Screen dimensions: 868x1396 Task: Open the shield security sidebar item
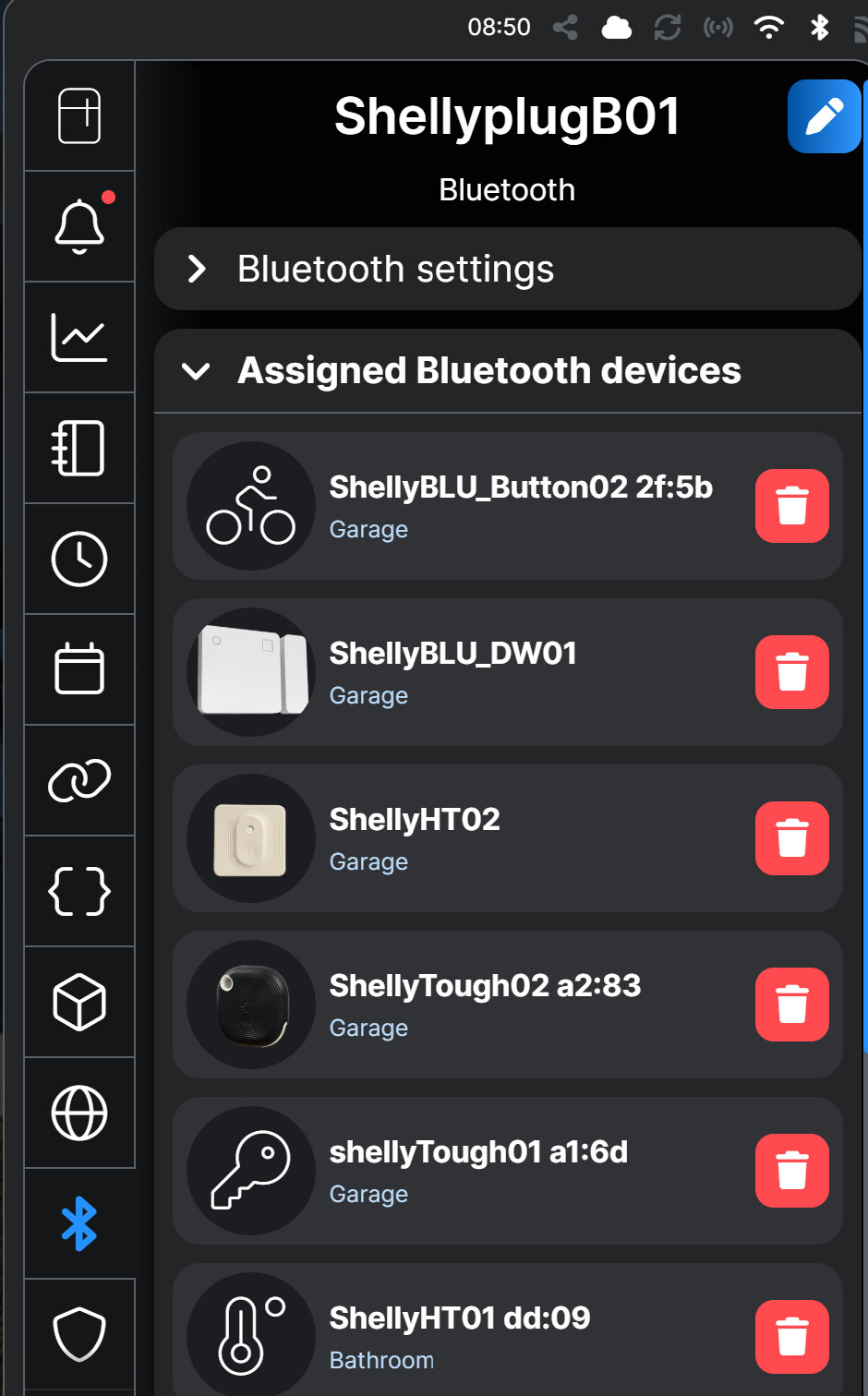point(79,1334)
